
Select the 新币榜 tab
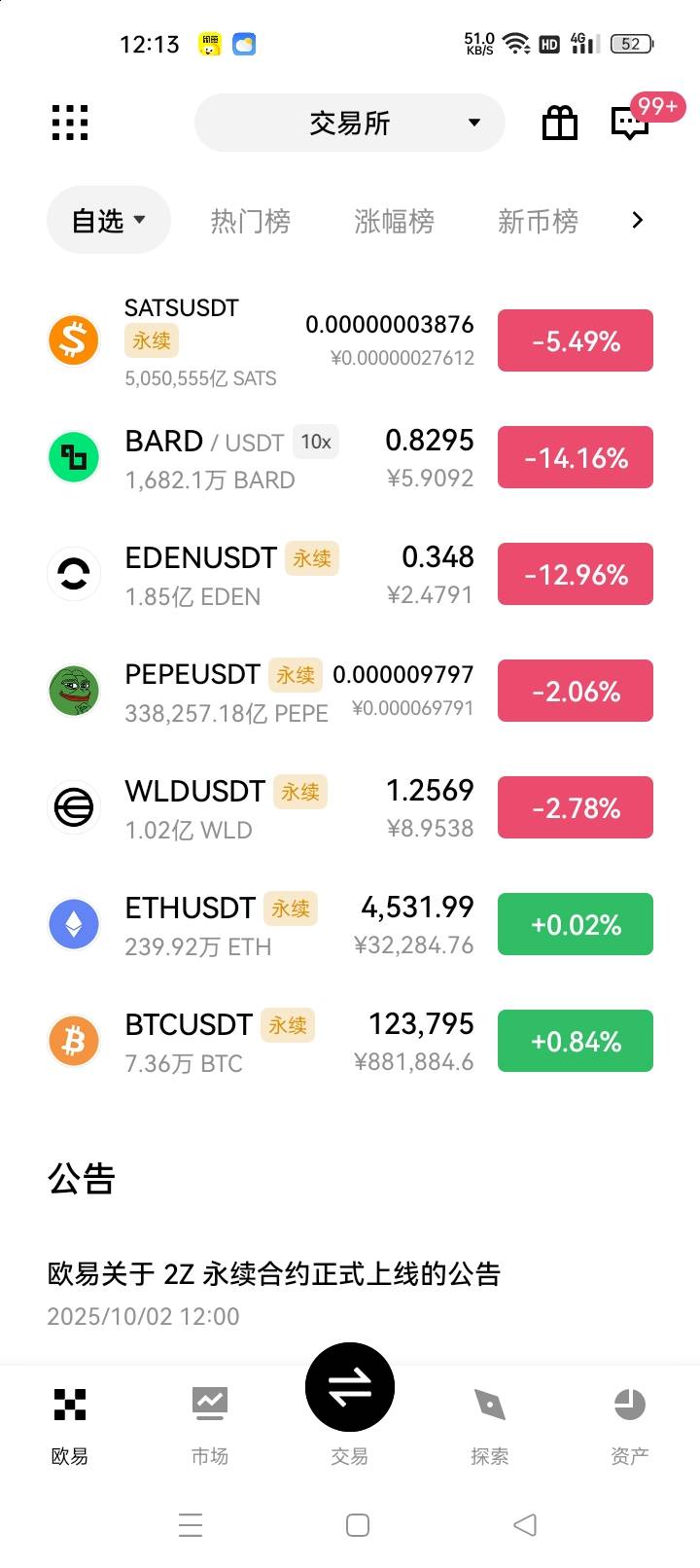click(x=538, y=221)
